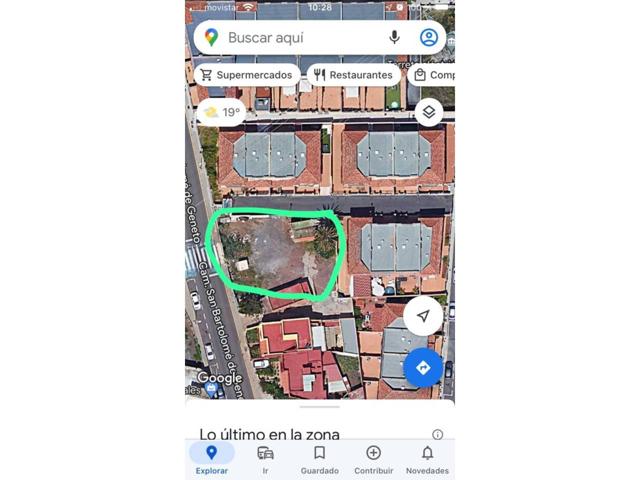Open the Buscar aquí search box
This screenshot has width=640, height=480.
click(290, 38)
